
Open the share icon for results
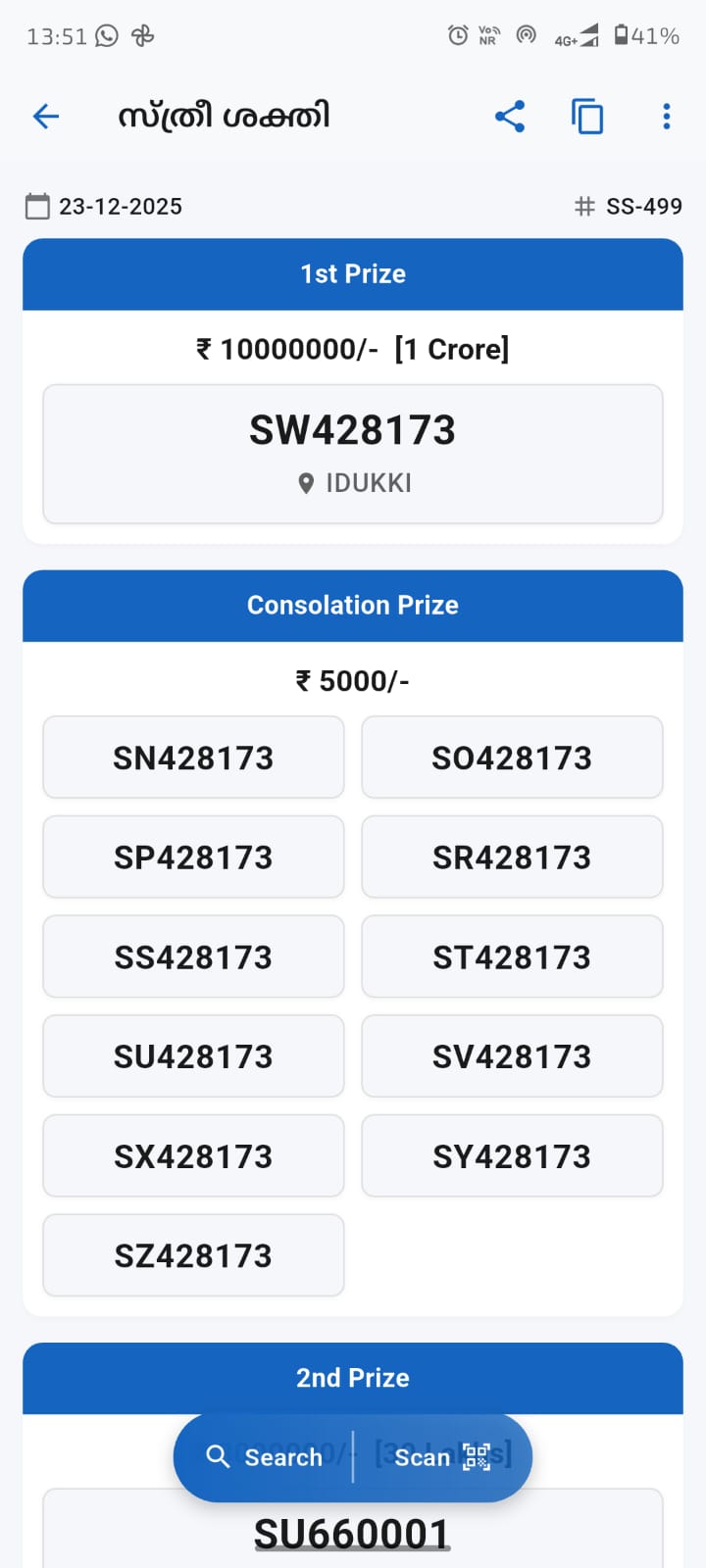(510, 116)
